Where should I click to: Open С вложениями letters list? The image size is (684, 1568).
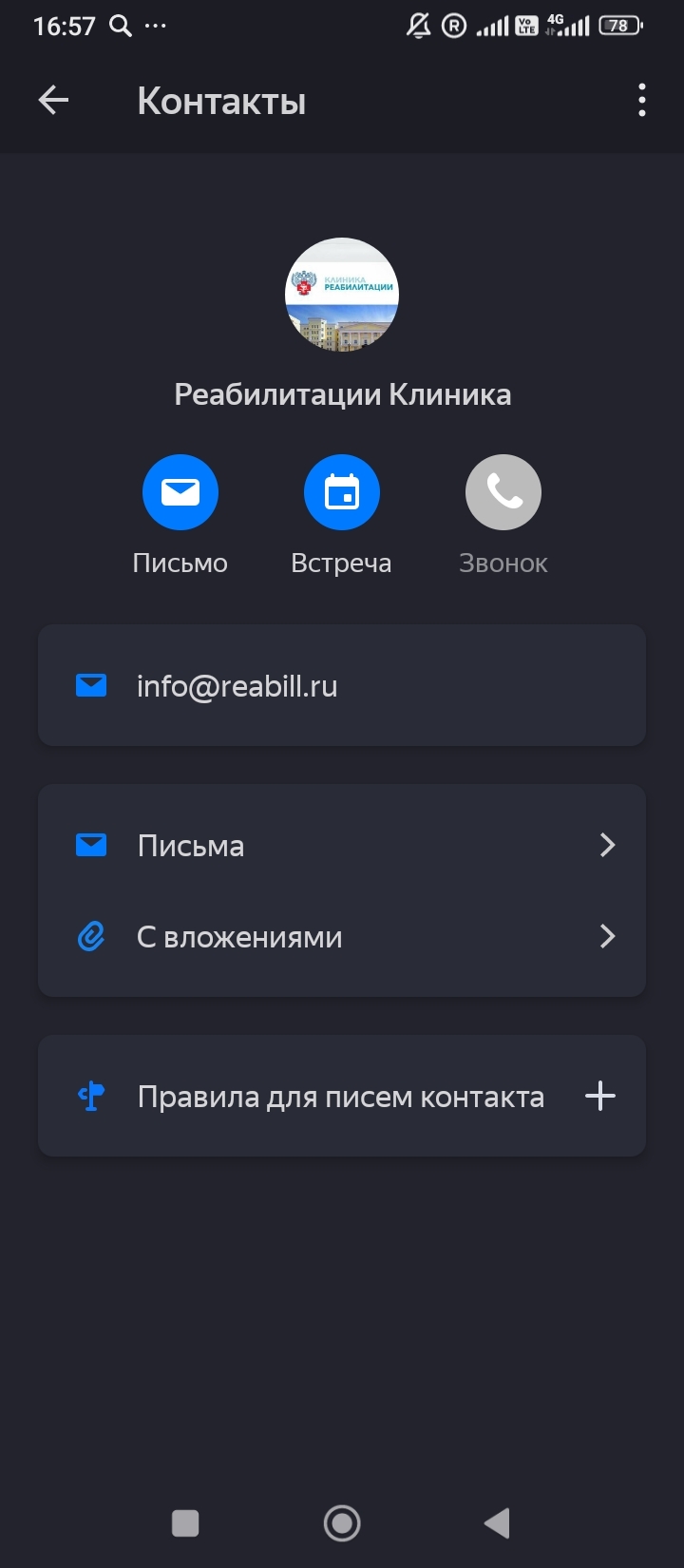(342, 937)
